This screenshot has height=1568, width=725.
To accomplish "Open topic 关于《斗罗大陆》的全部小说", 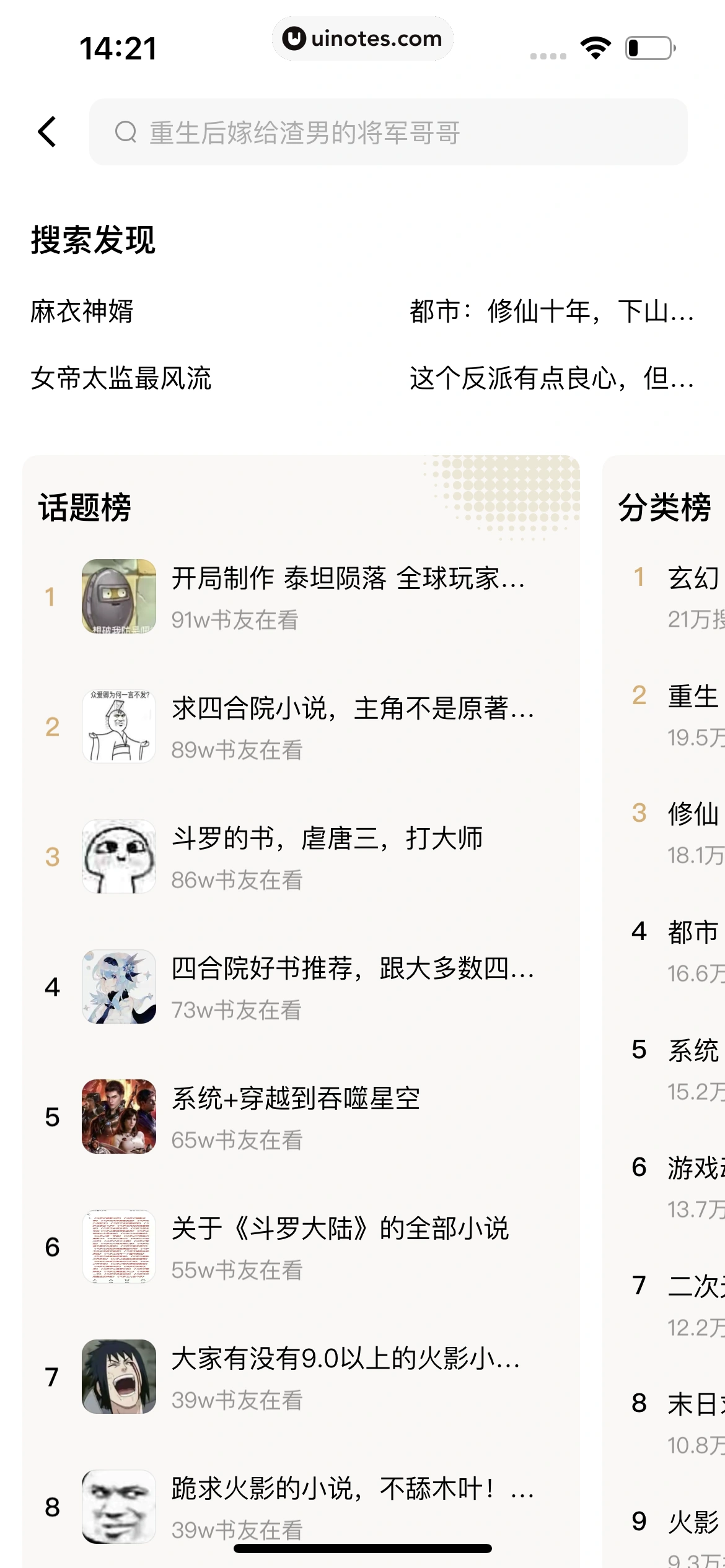I will [340, 1229].
